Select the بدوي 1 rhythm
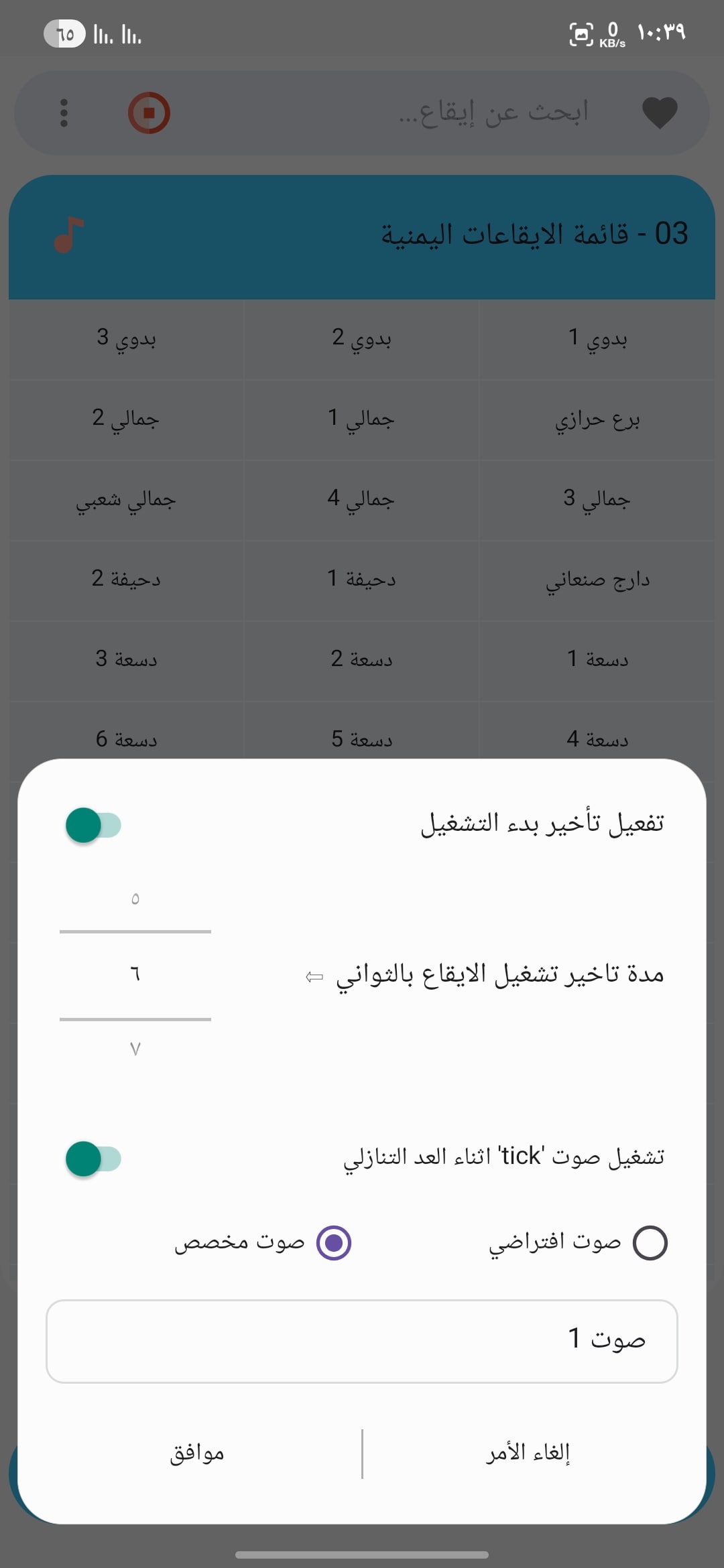Screen dimensions: 724x1568 pos(600,339)
